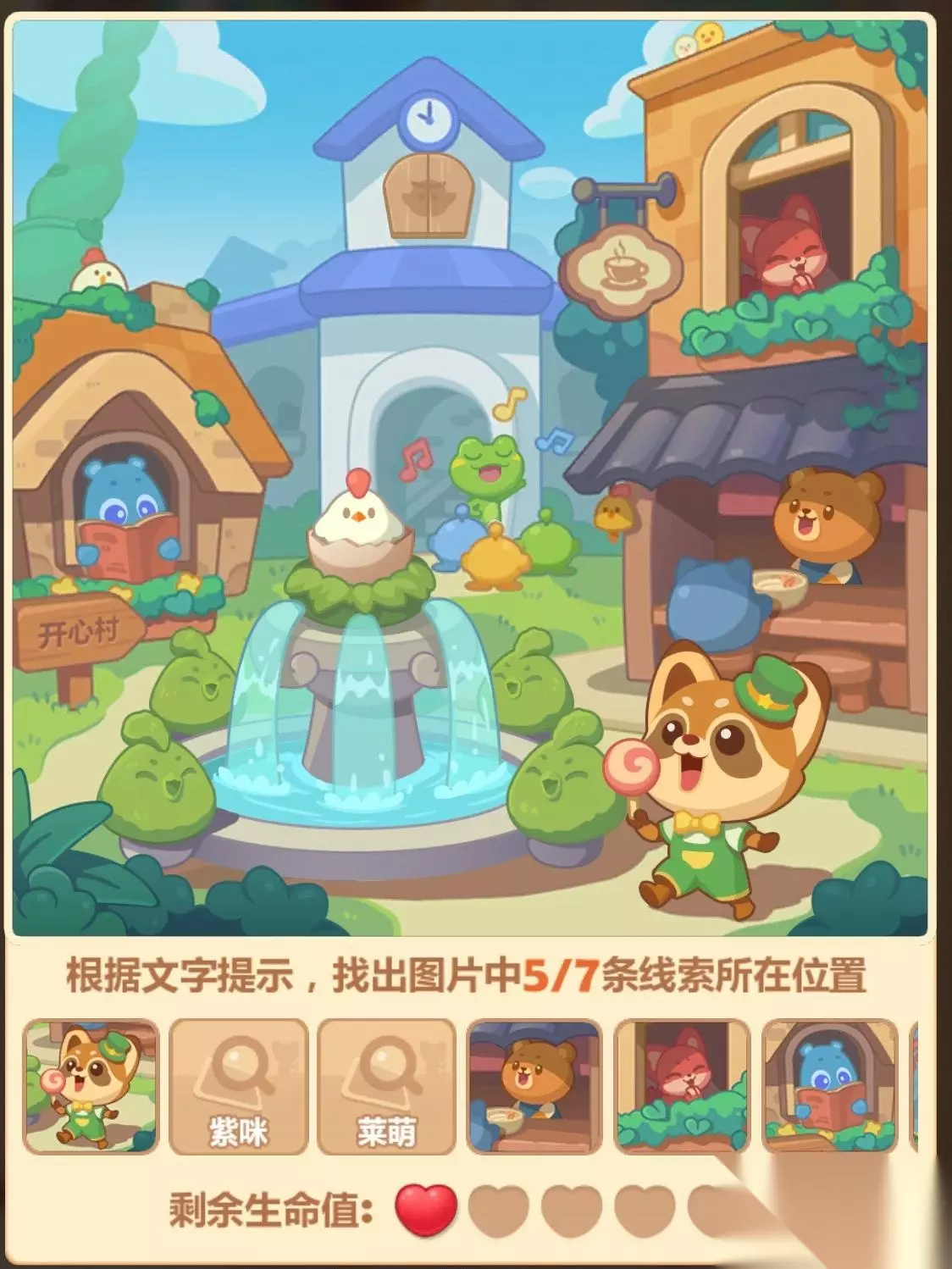Open the blue bear reading book clue
This screenshot has height=1269, width=952.
(x=830, y=1087)
